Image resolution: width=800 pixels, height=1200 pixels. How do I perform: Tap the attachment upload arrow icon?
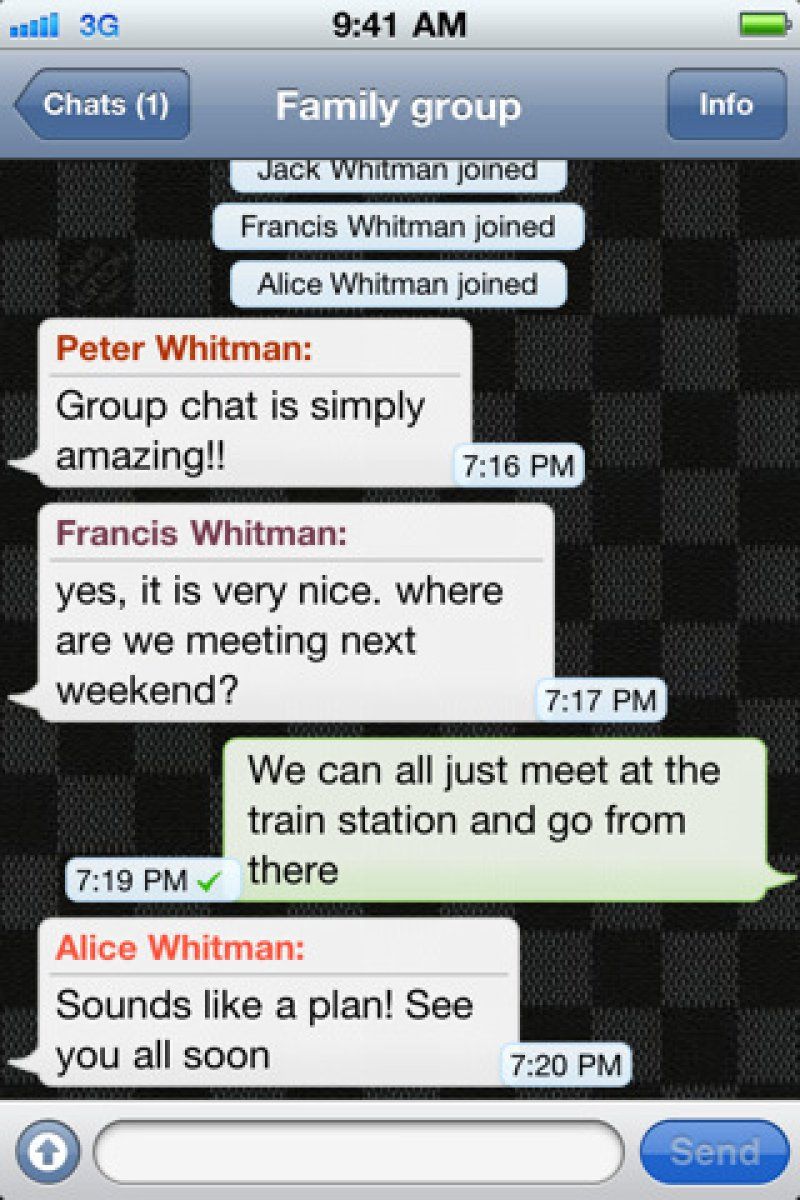pyautogui.click(x=46, y=1152)
